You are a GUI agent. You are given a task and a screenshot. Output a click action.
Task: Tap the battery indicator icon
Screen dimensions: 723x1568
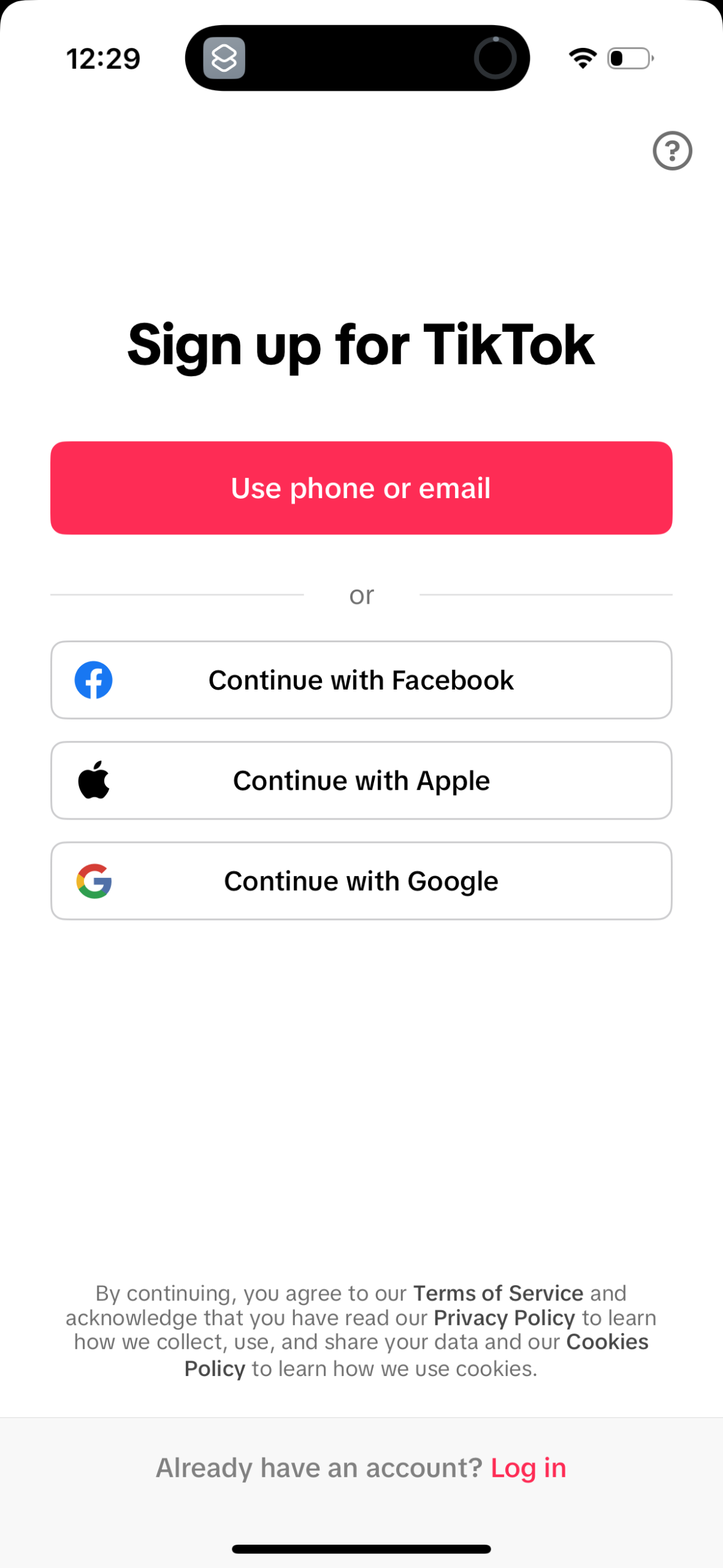click(x=628, y=58)
